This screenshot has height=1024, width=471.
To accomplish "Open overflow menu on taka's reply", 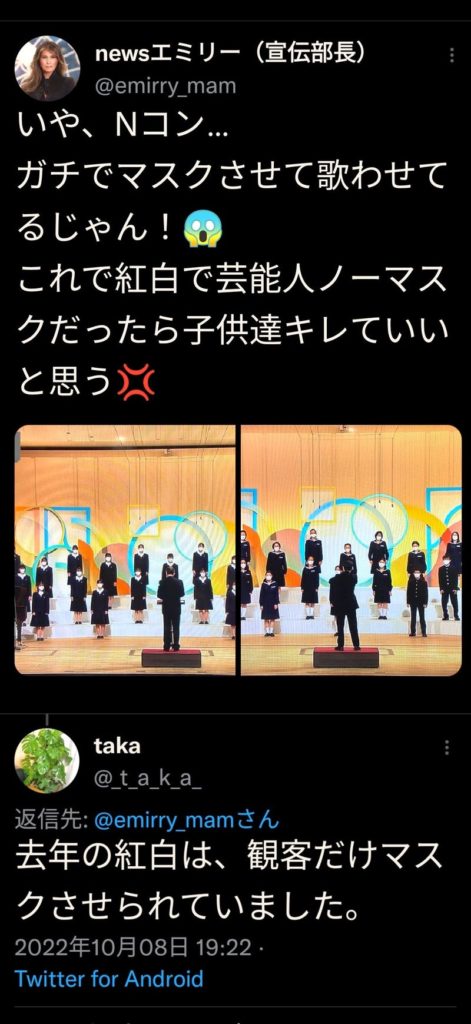I will coord(447,748).
